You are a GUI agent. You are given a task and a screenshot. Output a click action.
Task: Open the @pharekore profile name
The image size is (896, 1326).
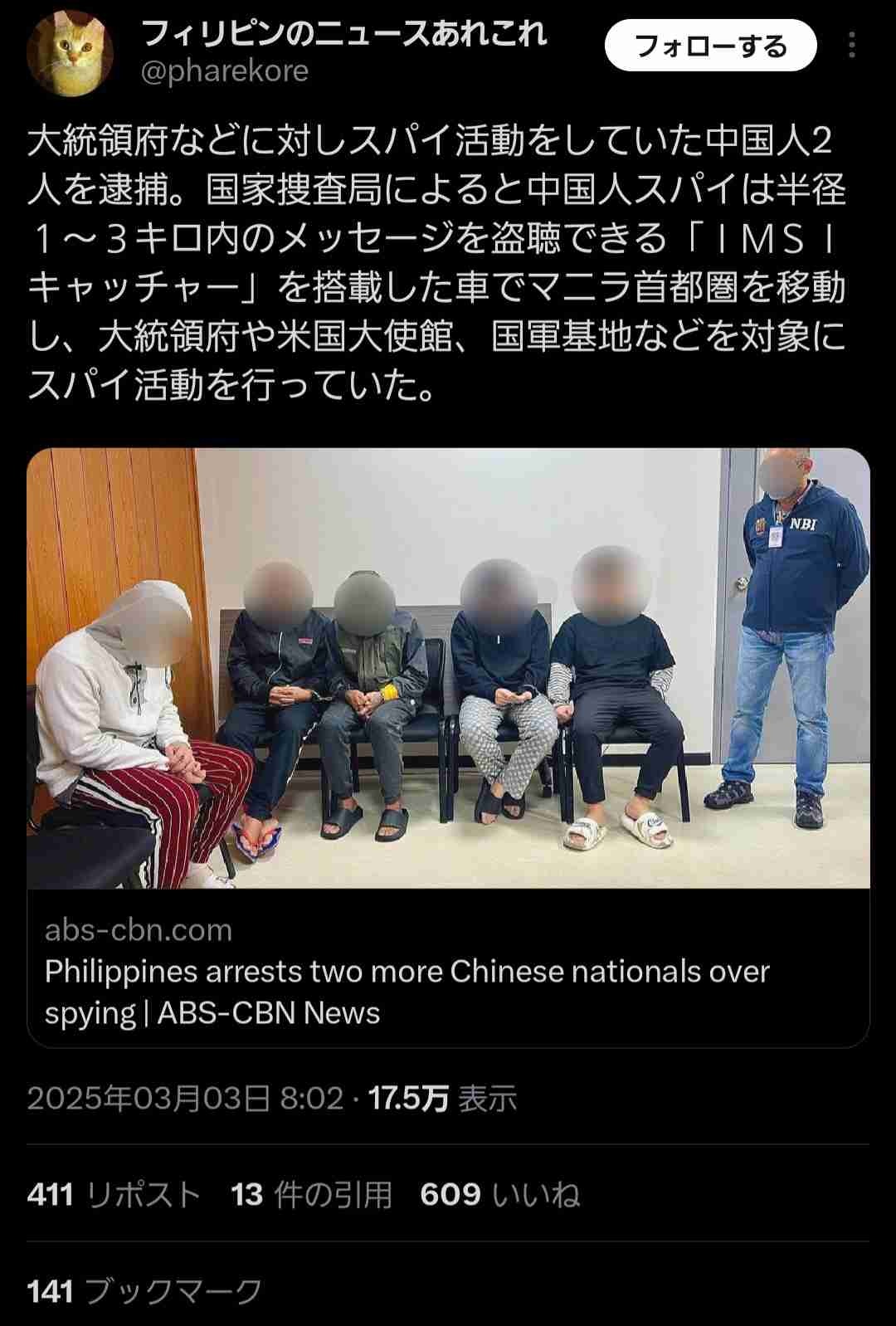coord(225,72)
